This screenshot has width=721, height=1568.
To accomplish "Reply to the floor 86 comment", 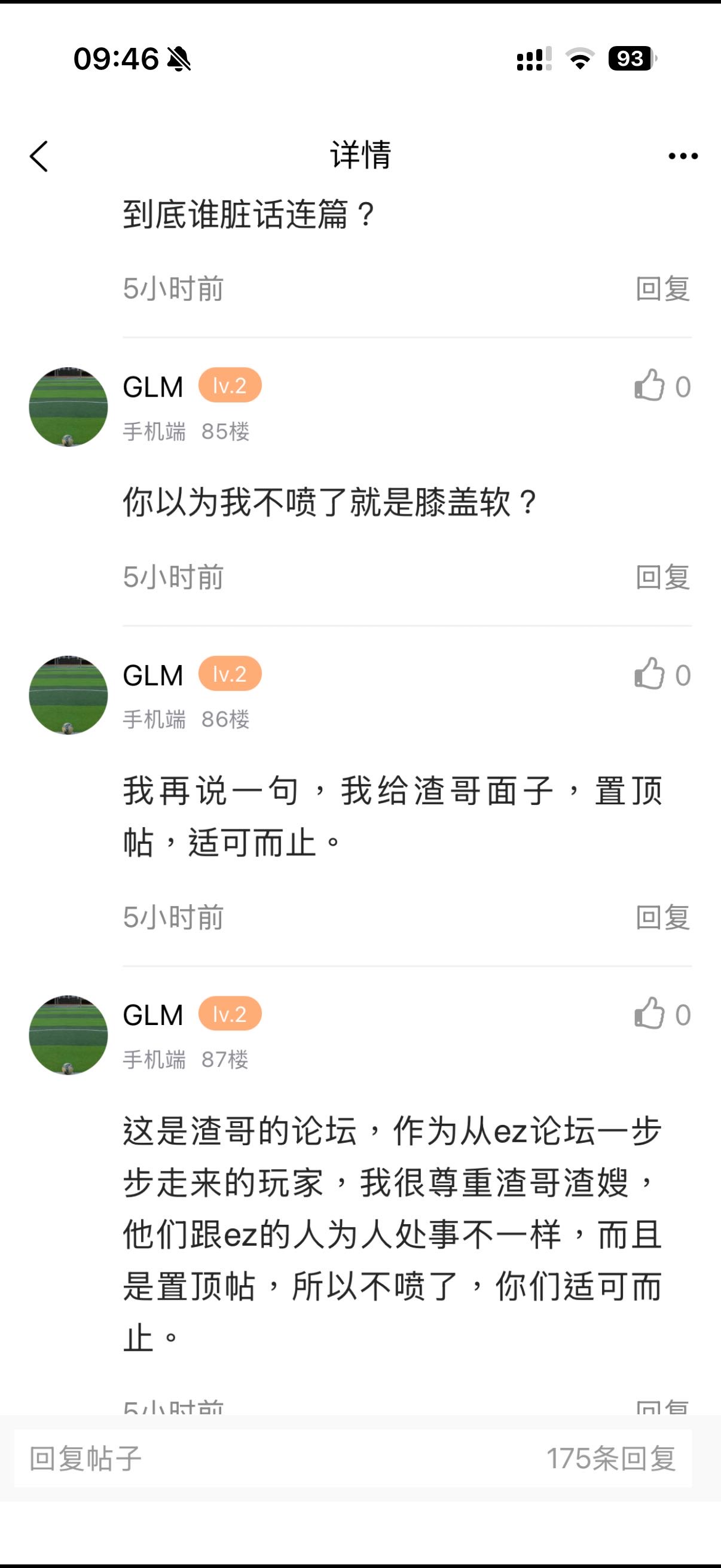I will pyautogui.click(x=662, y=917).
